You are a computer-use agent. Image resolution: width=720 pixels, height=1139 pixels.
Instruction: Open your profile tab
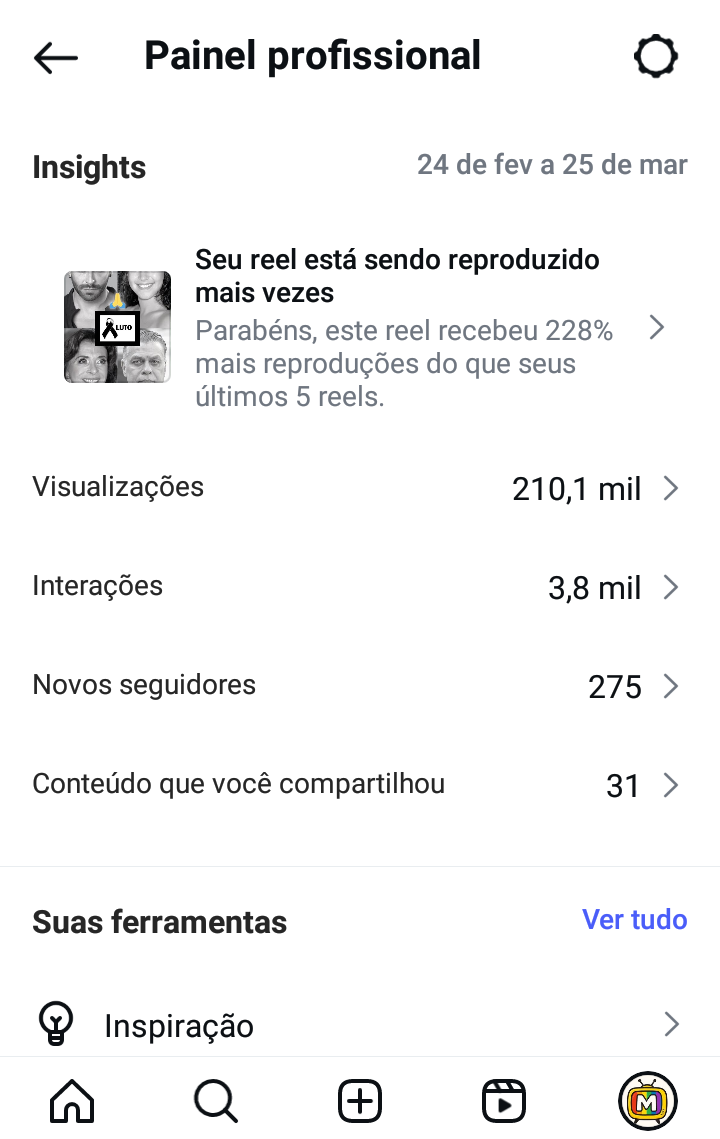click(648, 1101)
